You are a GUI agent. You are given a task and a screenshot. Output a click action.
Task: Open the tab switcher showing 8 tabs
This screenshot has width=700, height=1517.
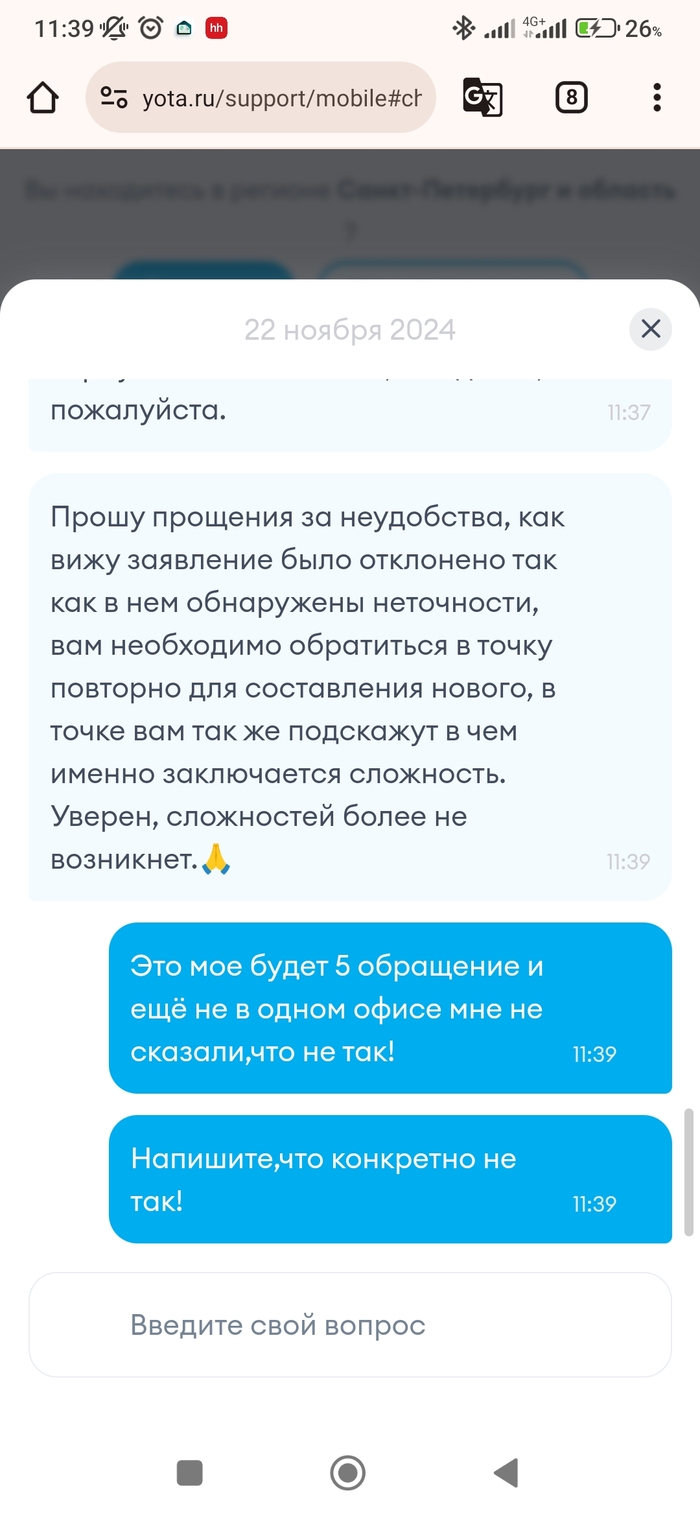point(571,98)
